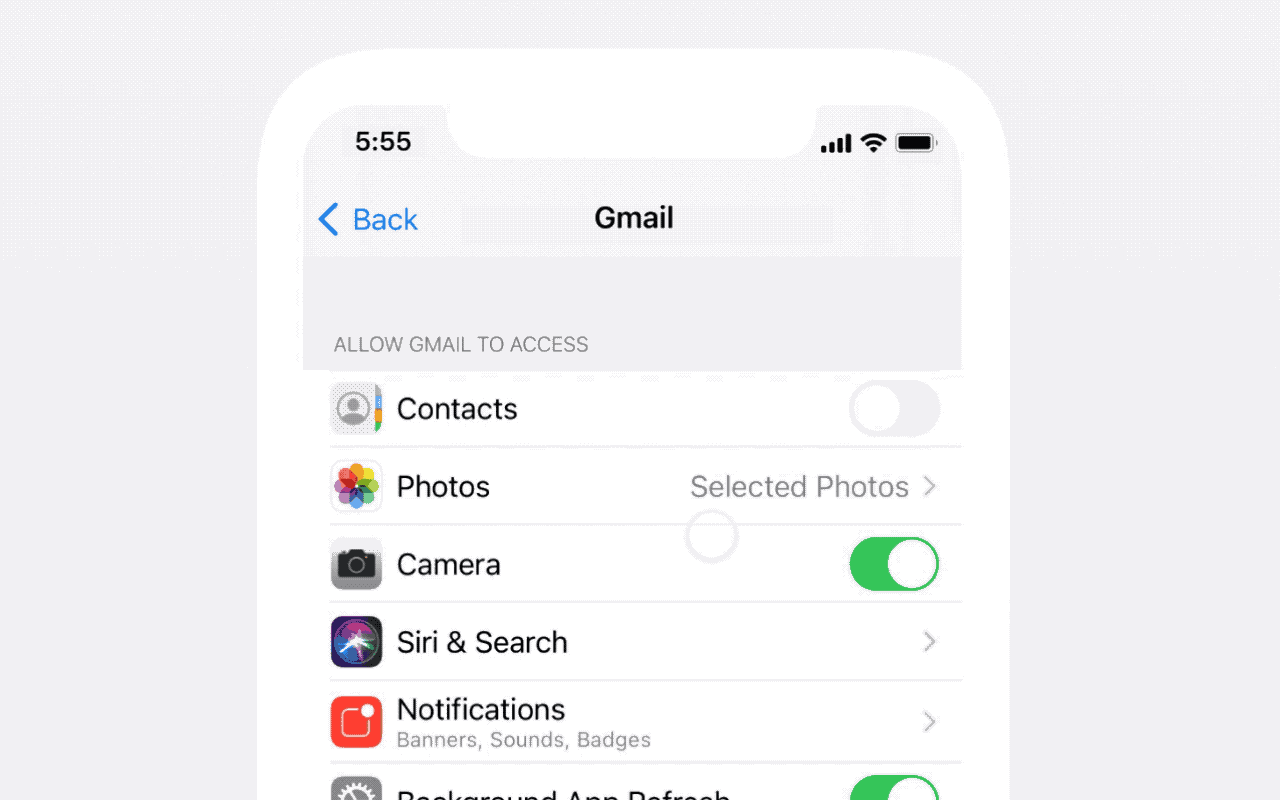Open Photos access settings

(x=645, y=487)
